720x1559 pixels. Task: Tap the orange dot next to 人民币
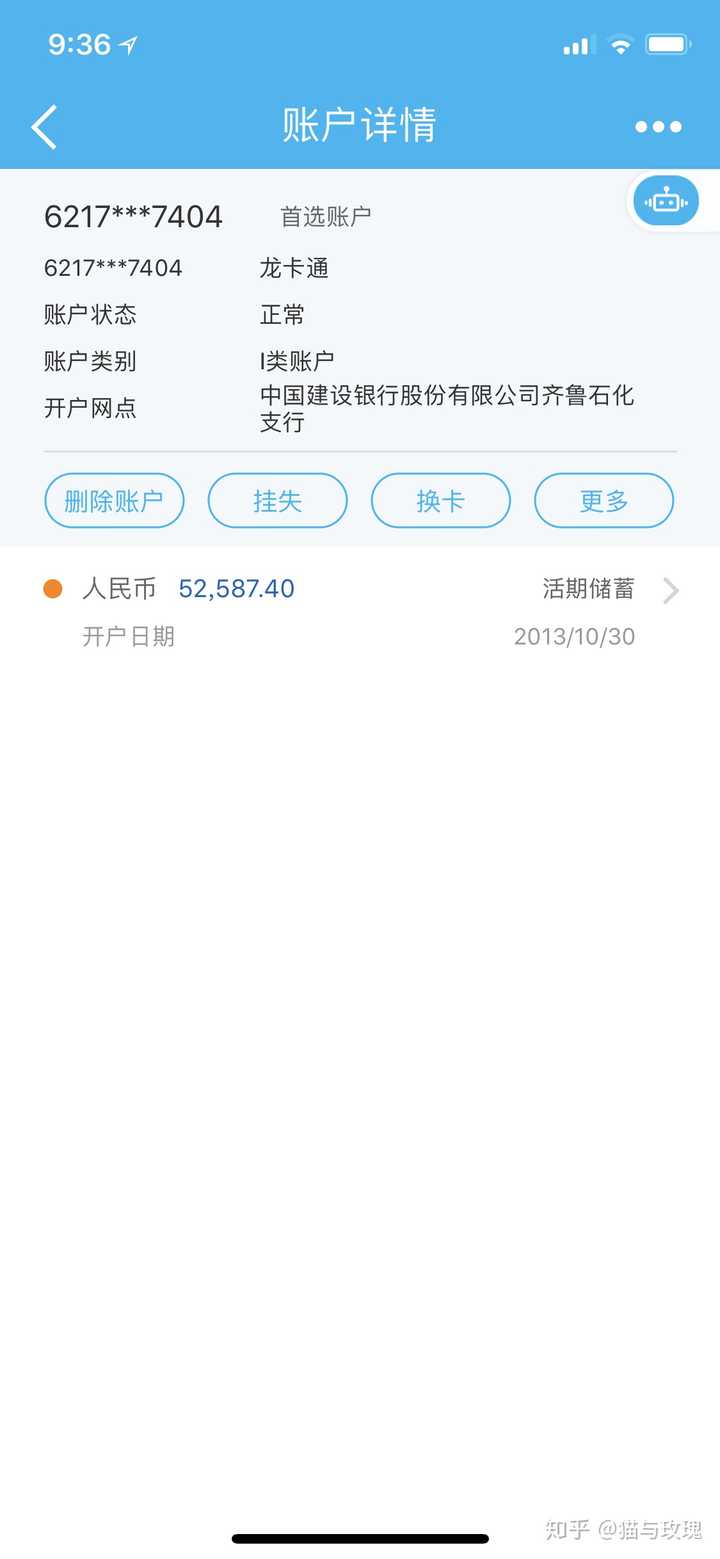(53, 588)
